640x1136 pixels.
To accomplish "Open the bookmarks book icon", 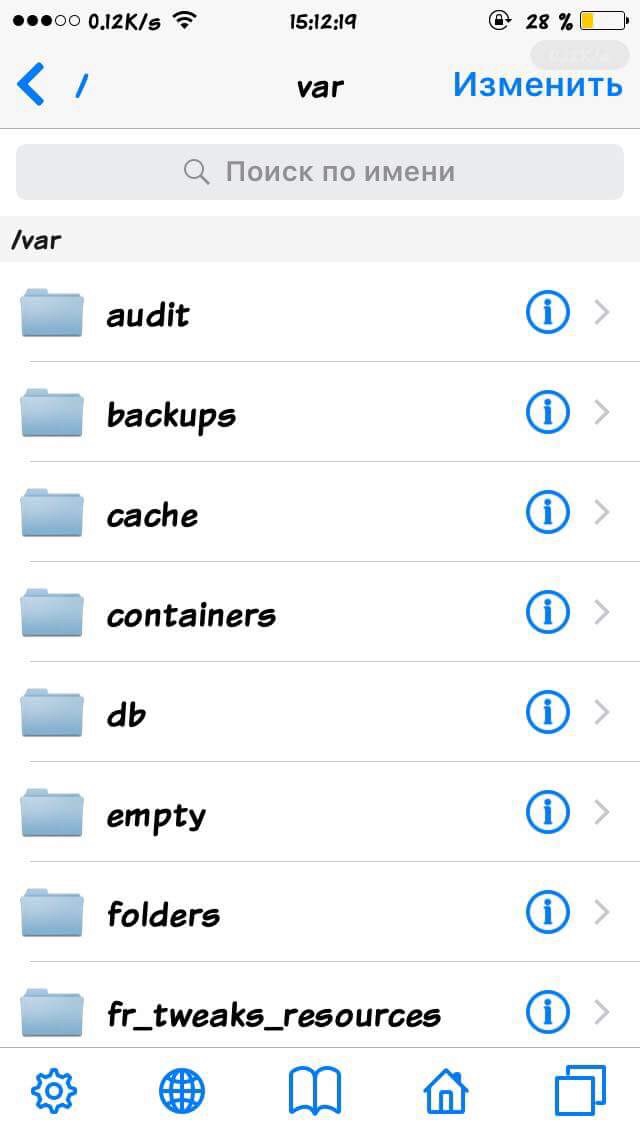I will [x=314, y=1090].
